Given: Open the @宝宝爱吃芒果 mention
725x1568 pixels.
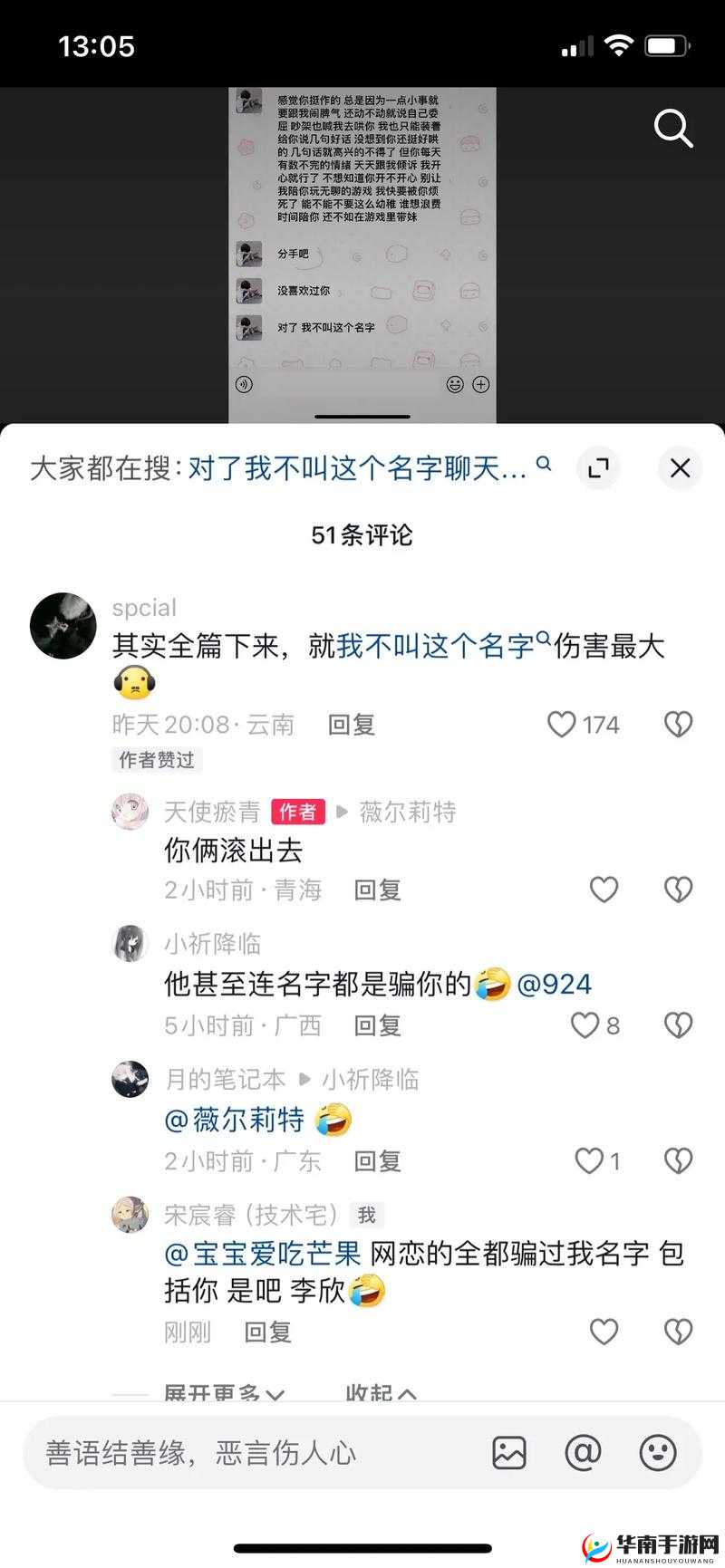Looking at the screenshot, I should click(x=263, y=1254).
